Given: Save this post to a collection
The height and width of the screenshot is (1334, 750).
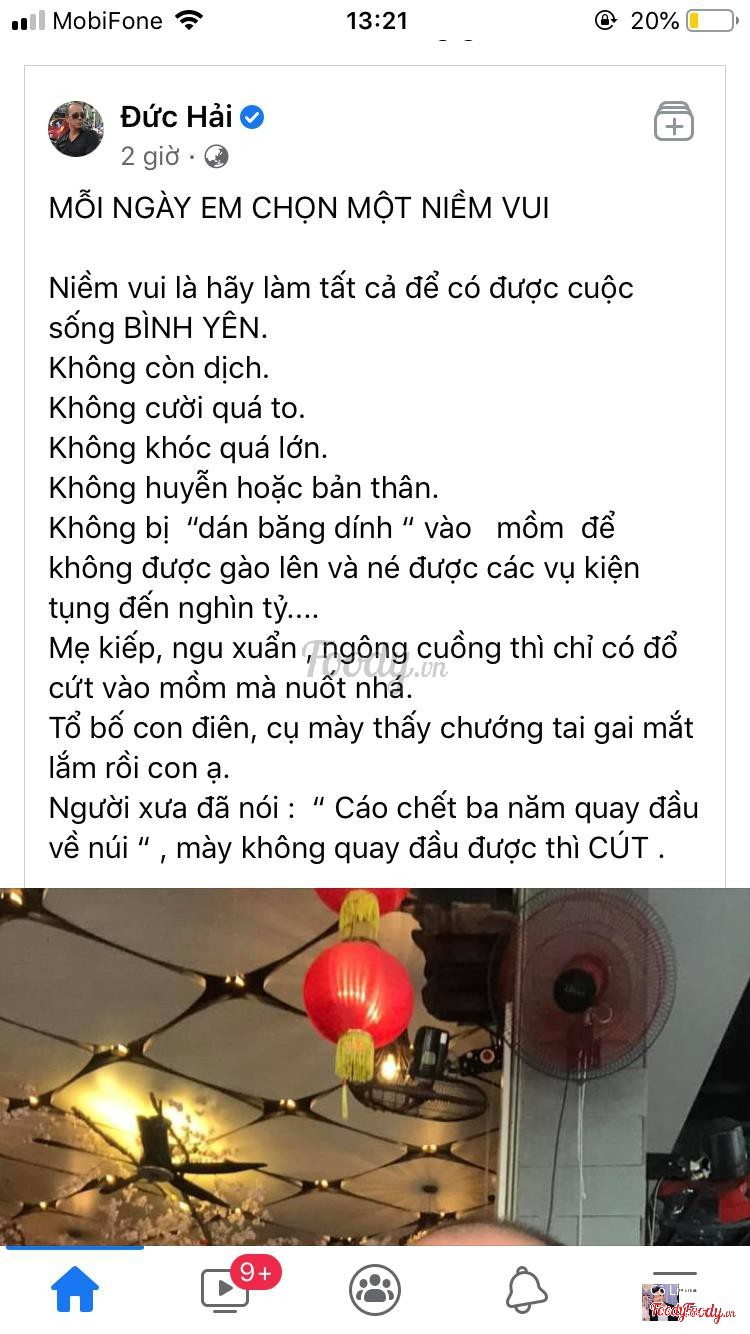Looking at the screenshot, I should 674,122.
